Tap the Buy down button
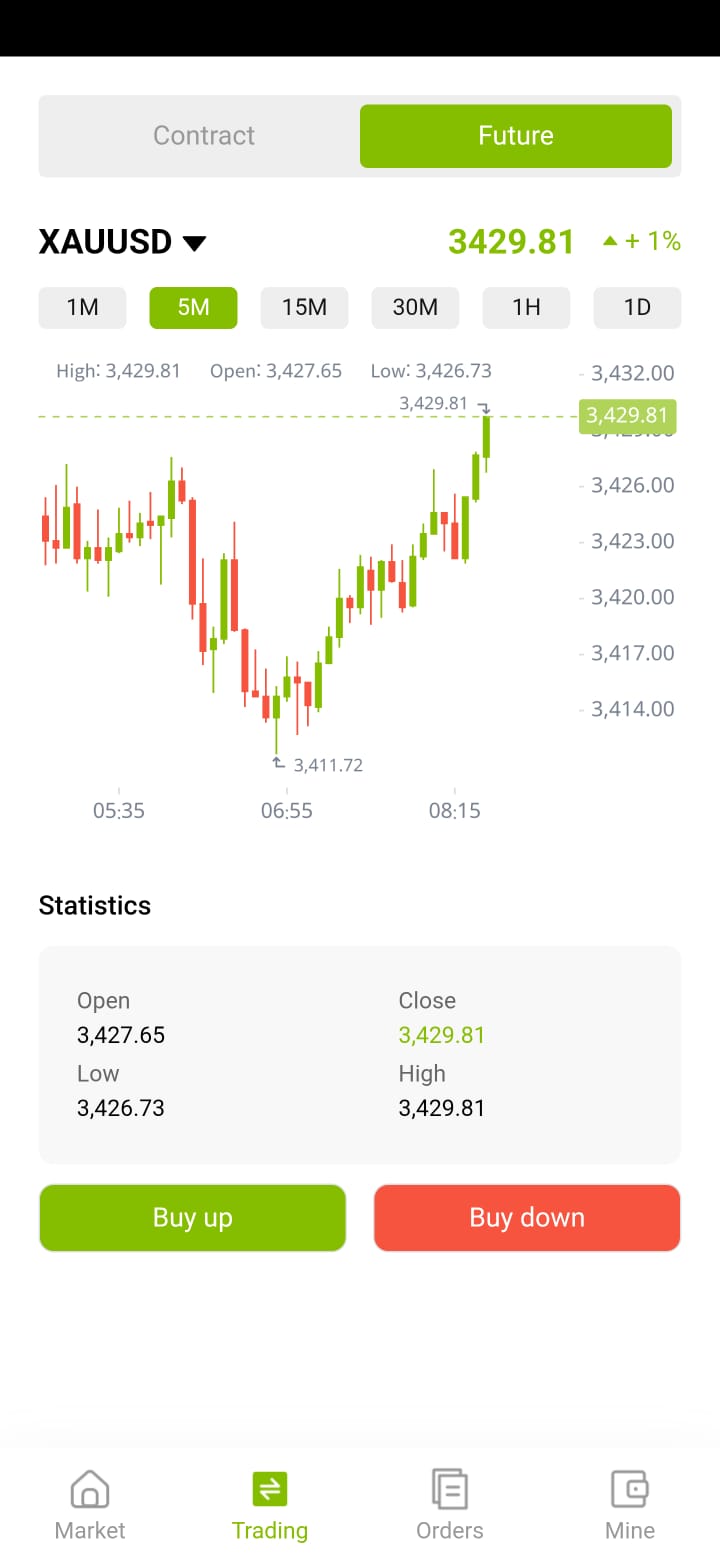 [527, 1218]
